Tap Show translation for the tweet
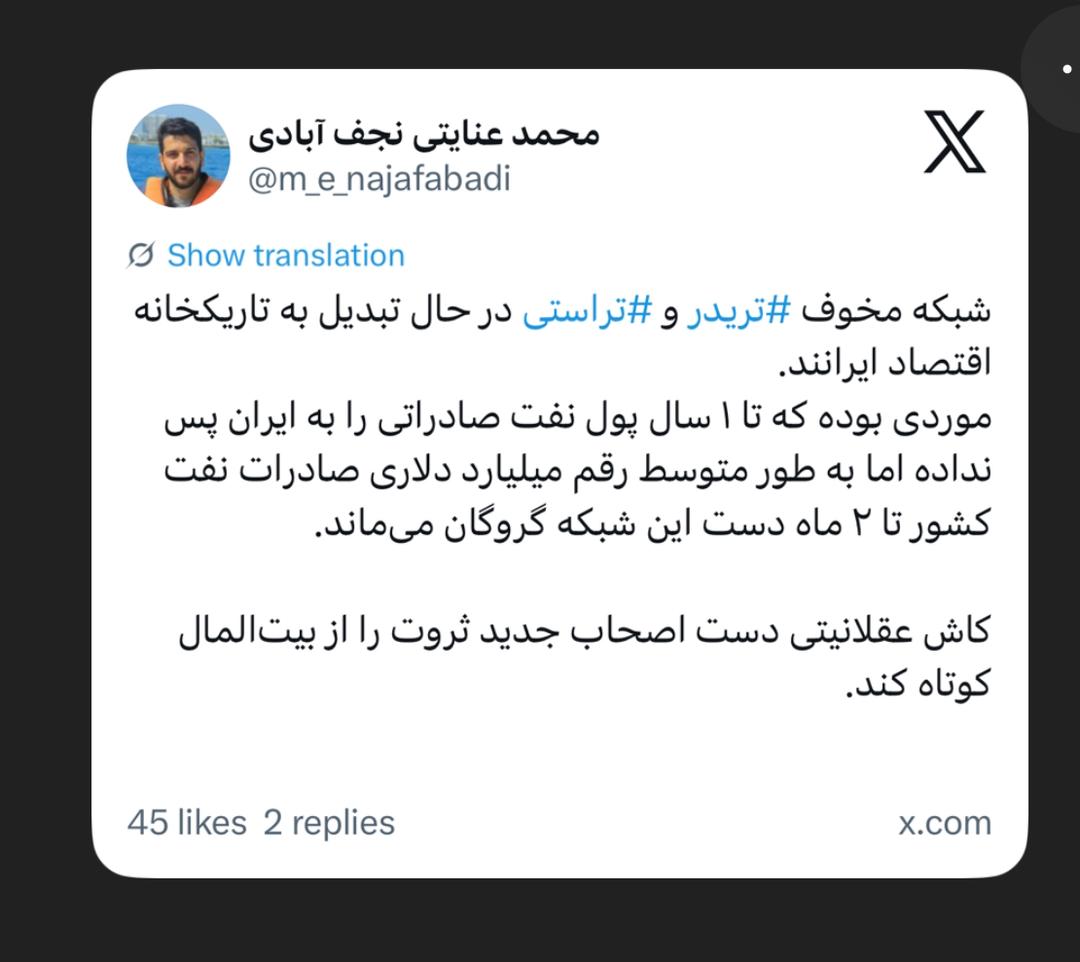Image resolution: width=1080 pixels, height=962 pixels. click(285, 255)
